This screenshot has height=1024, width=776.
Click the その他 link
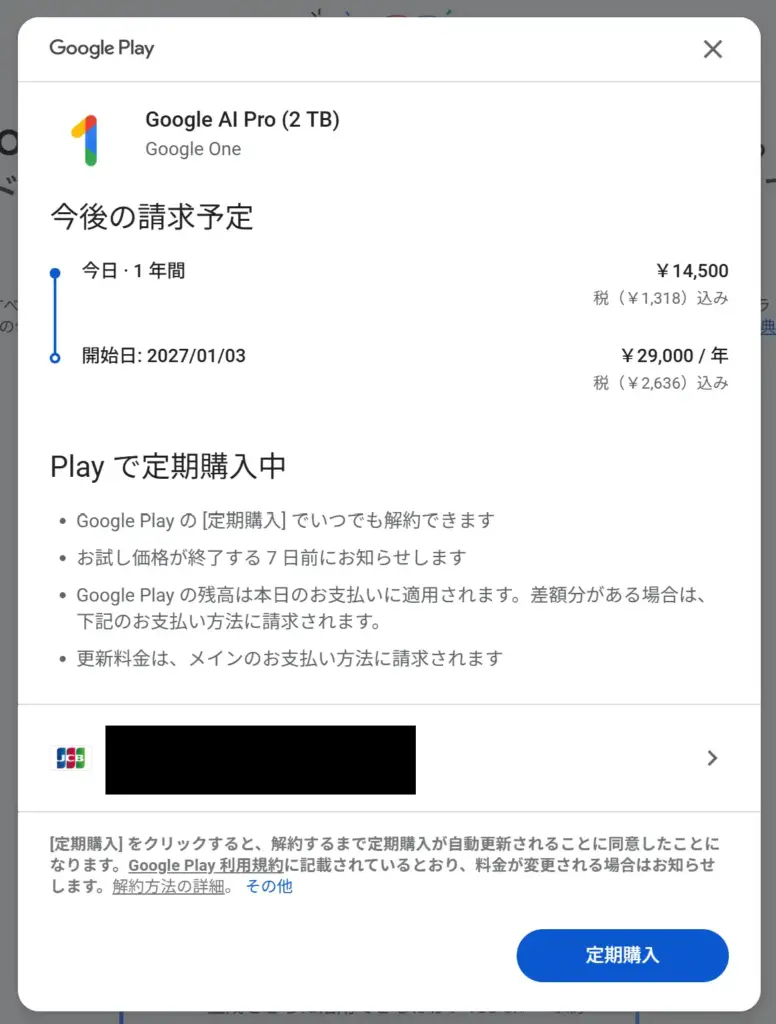point(268,887)
